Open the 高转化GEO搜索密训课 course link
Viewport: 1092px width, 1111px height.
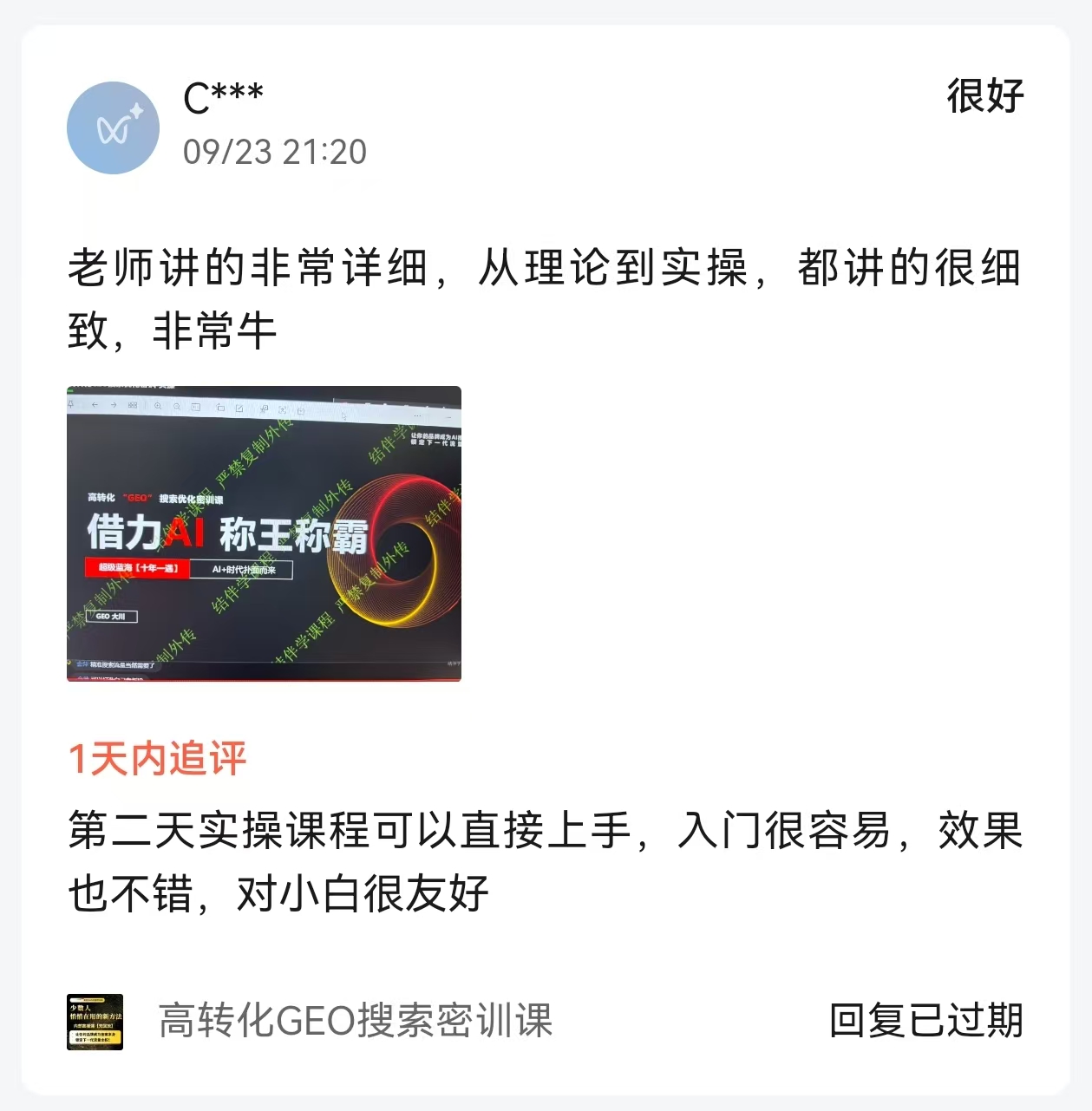point(355,1021)
